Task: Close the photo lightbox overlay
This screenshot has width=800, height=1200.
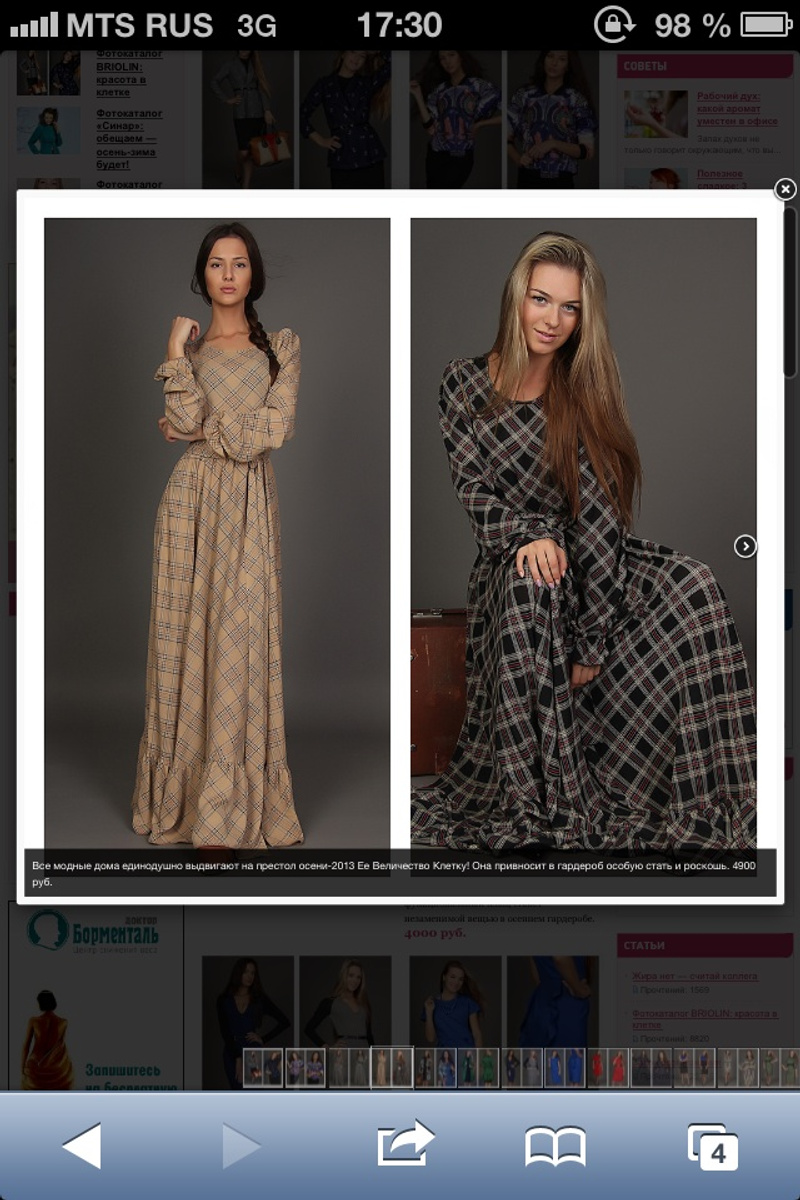Action: [785, 189]
